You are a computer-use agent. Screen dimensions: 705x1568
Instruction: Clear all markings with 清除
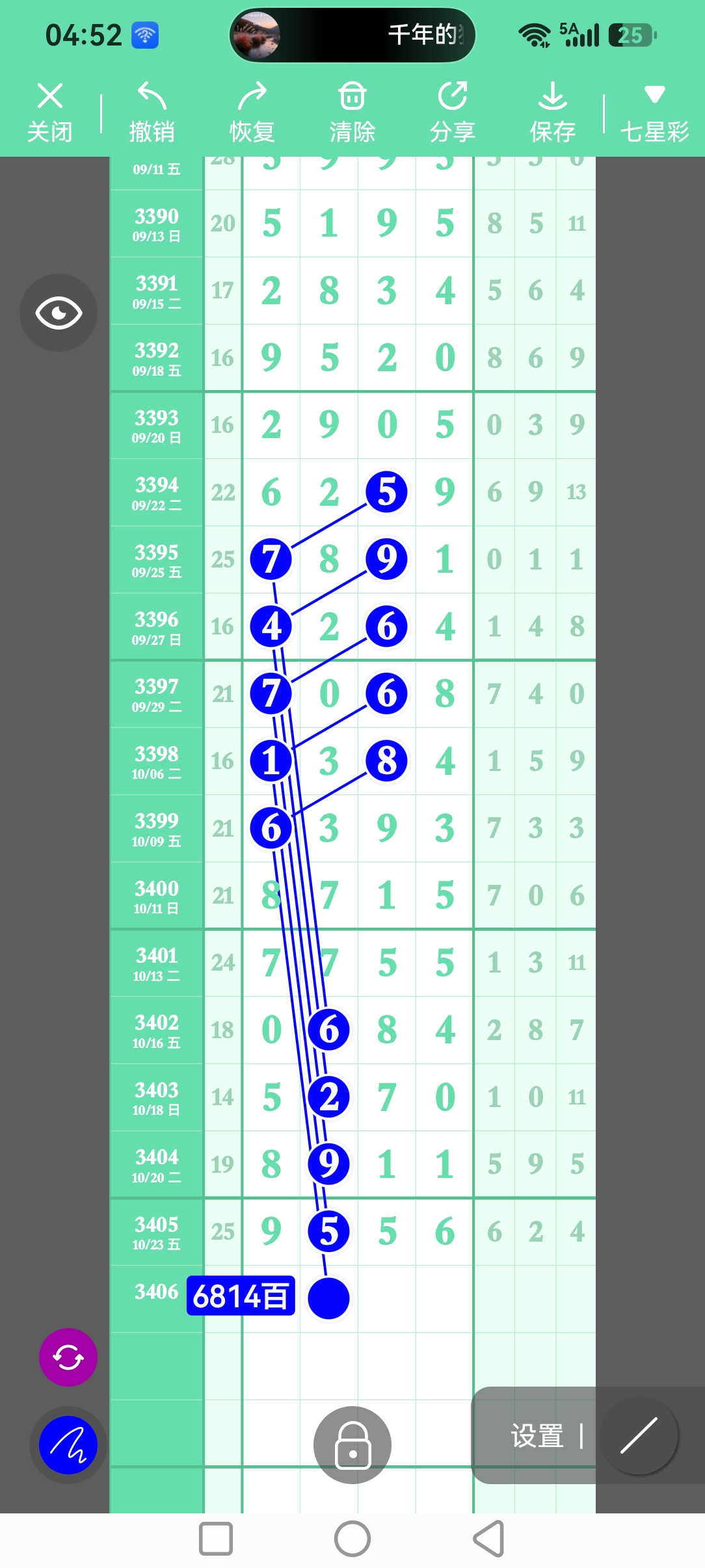point(352,112)
